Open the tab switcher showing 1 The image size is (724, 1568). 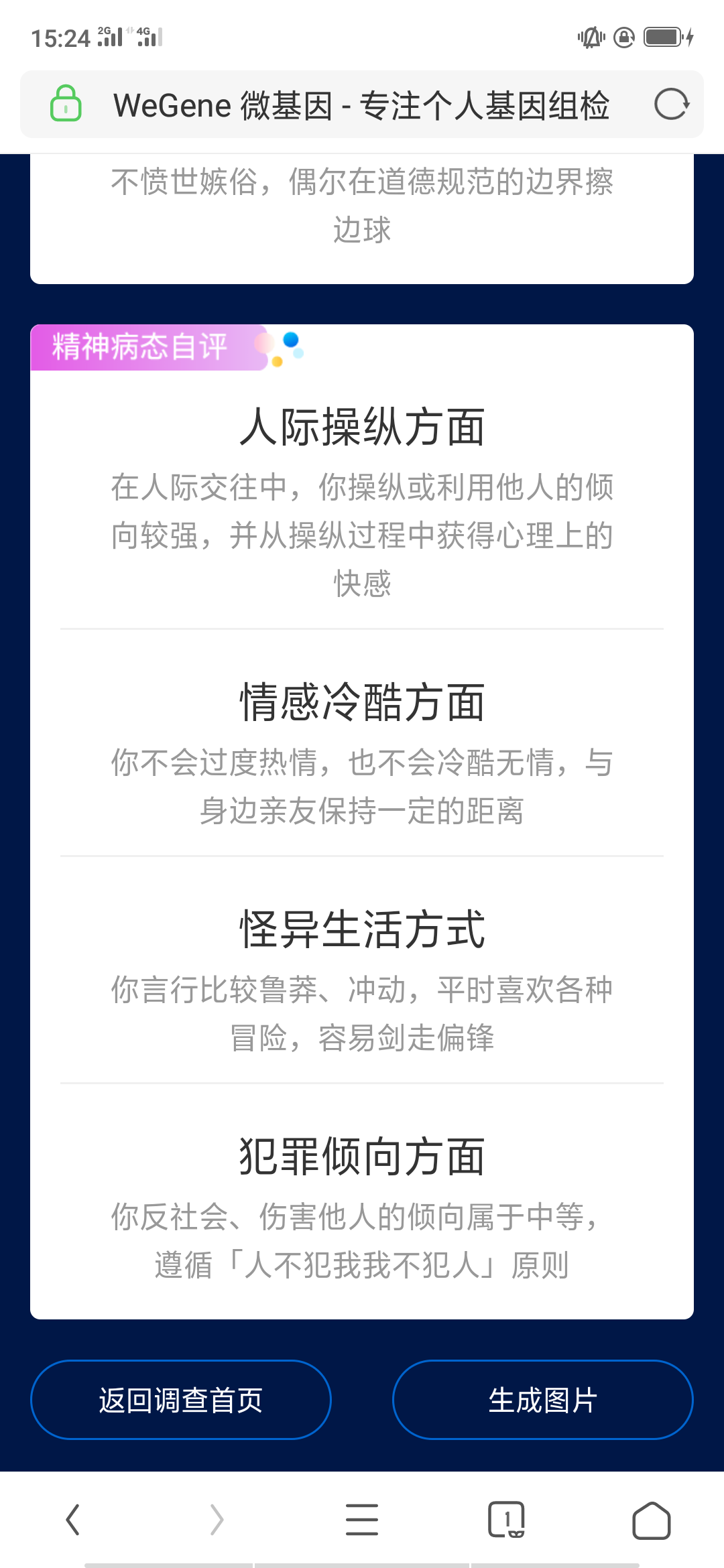click(507, 1519)
